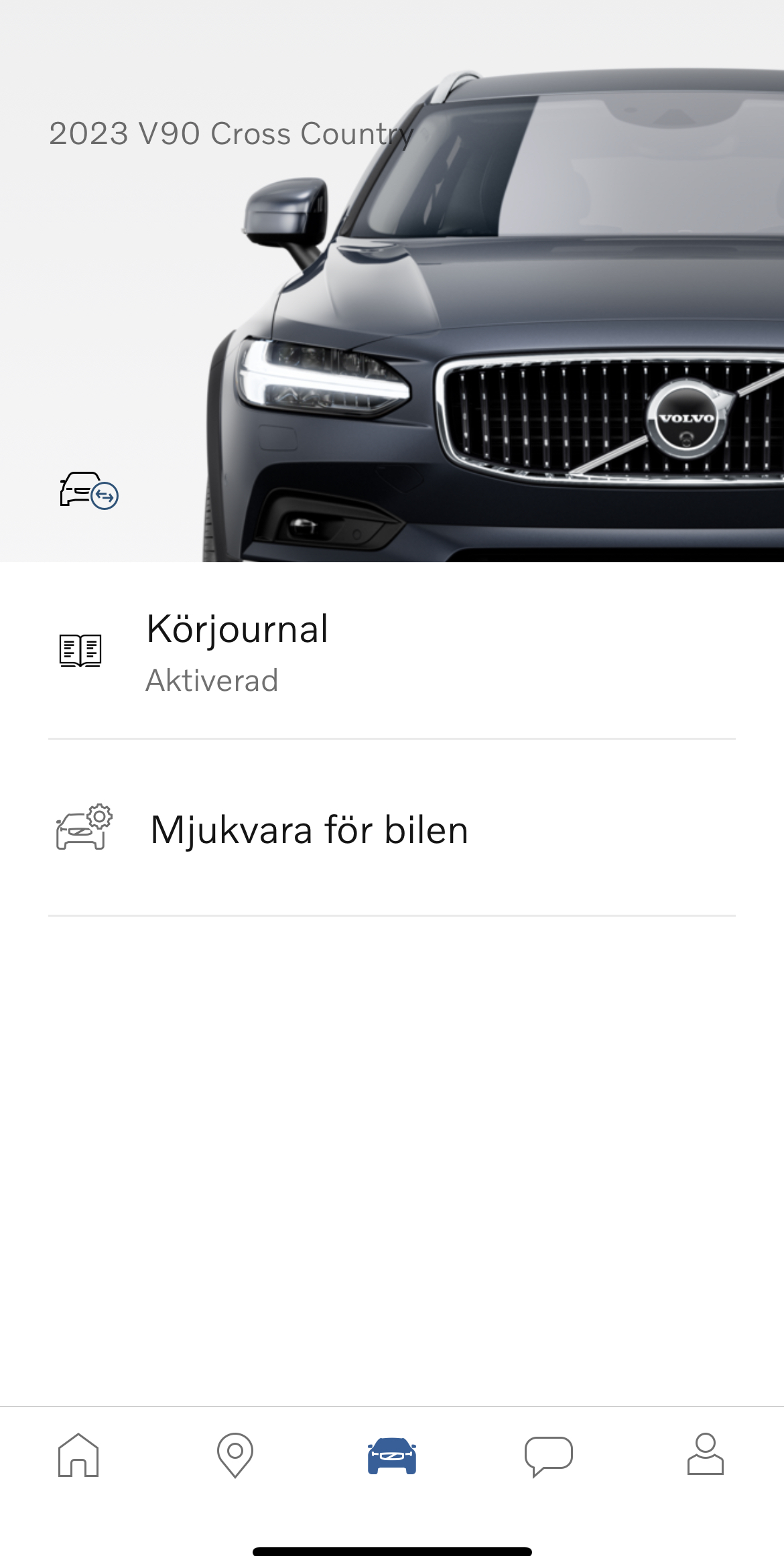Select the car tab
Viewport: 784px width, 1556px height.
point(392,1455)
